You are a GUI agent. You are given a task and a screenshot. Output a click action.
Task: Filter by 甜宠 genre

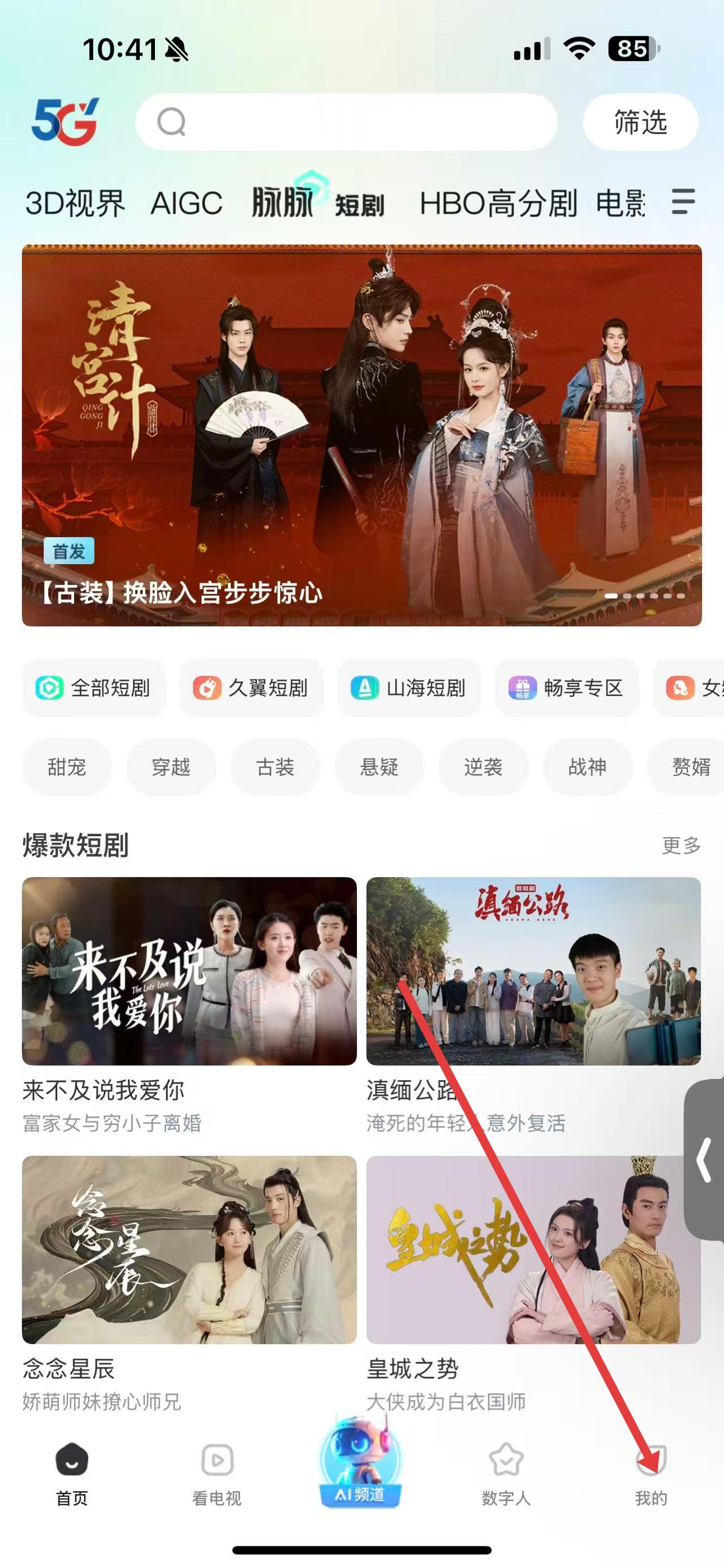(67, 767)
